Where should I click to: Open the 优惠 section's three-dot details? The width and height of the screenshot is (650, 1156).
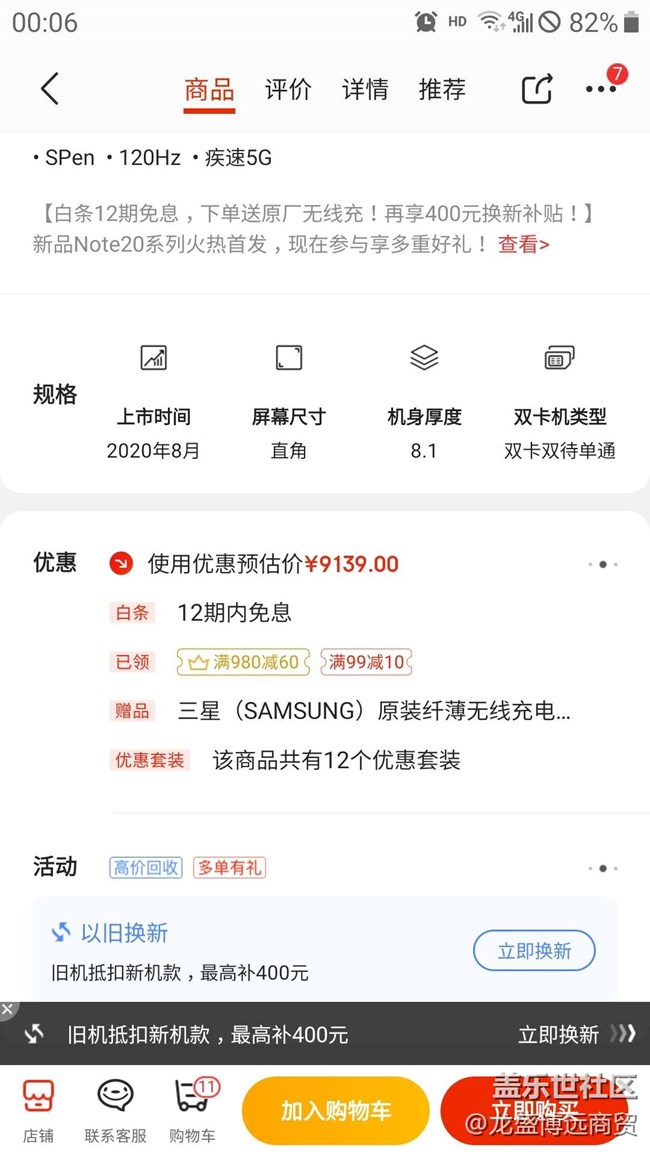pyautogui.click(x=603, y=565)
